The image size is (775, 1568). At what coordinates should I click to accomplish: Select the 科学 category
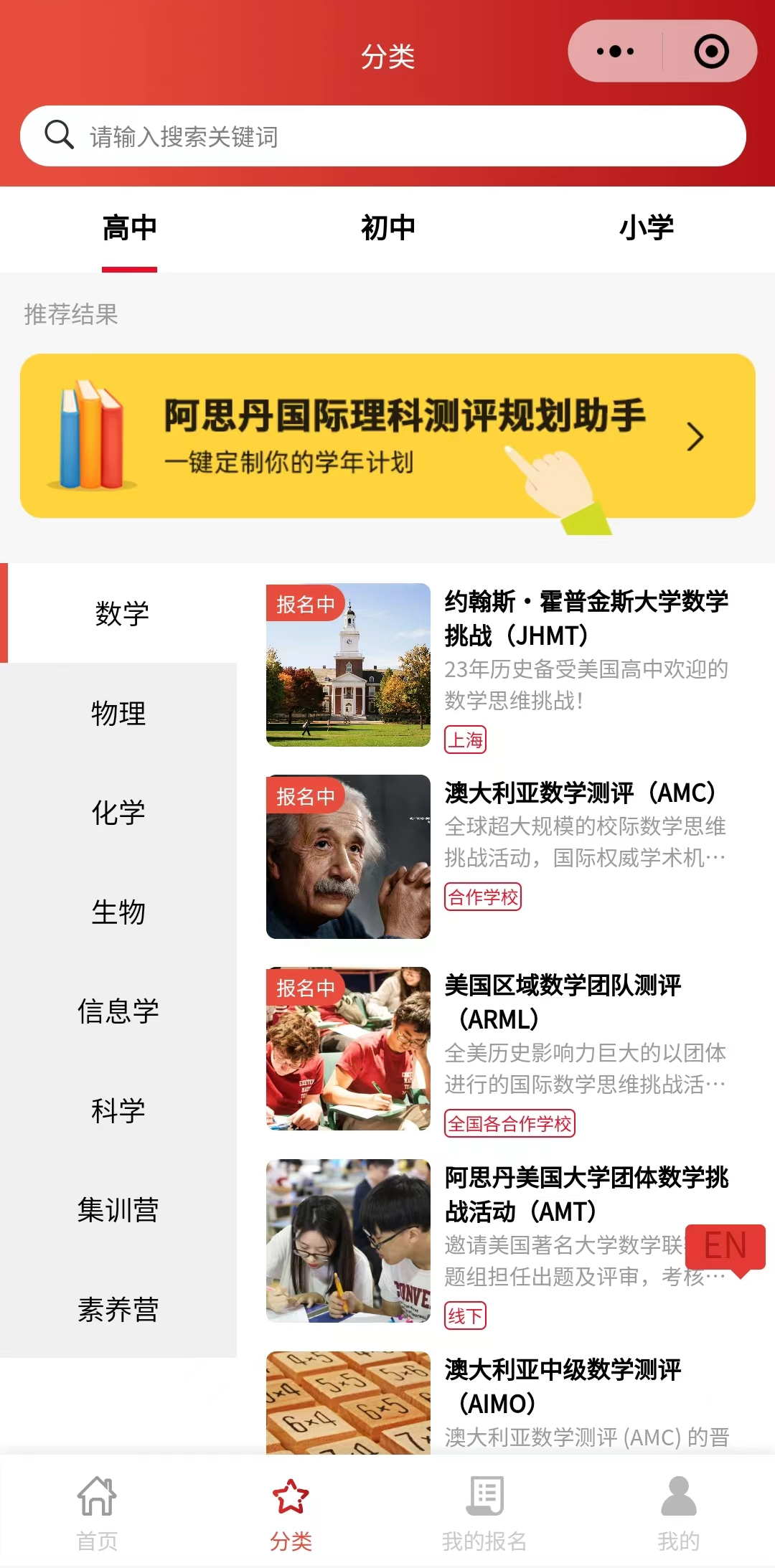118,1111
